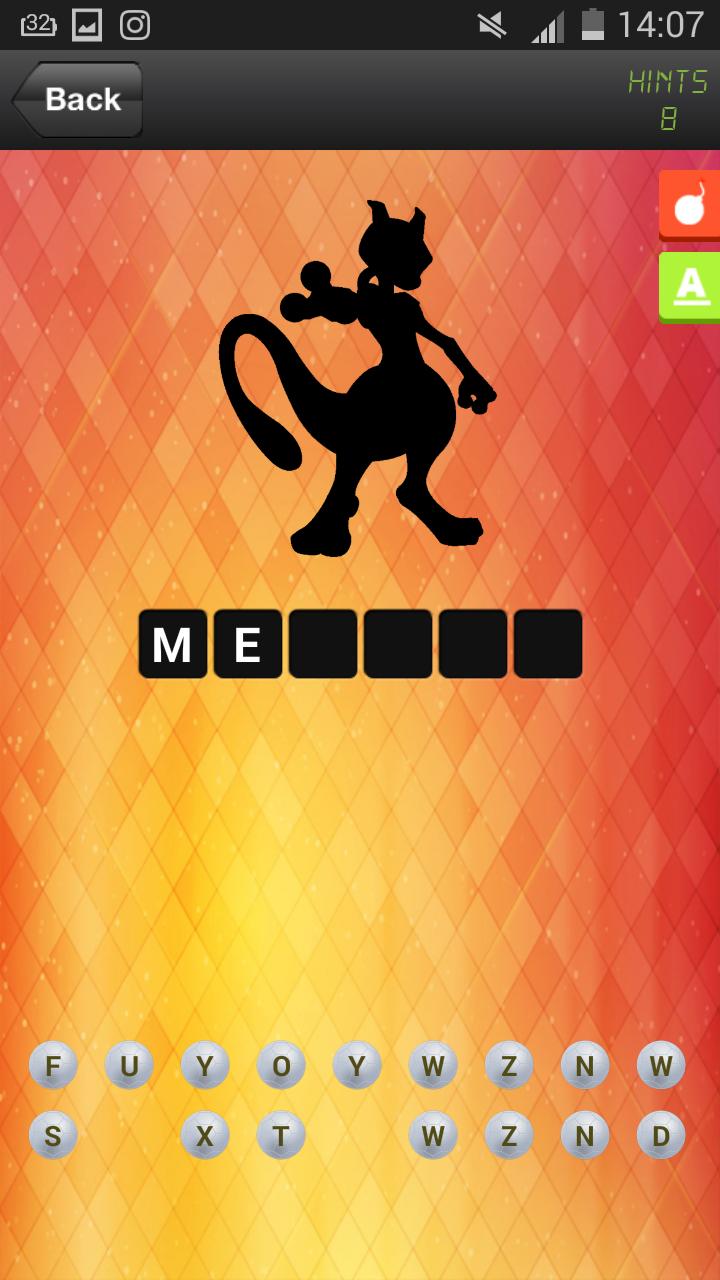Use the reveal letter hint

[690, 287]
